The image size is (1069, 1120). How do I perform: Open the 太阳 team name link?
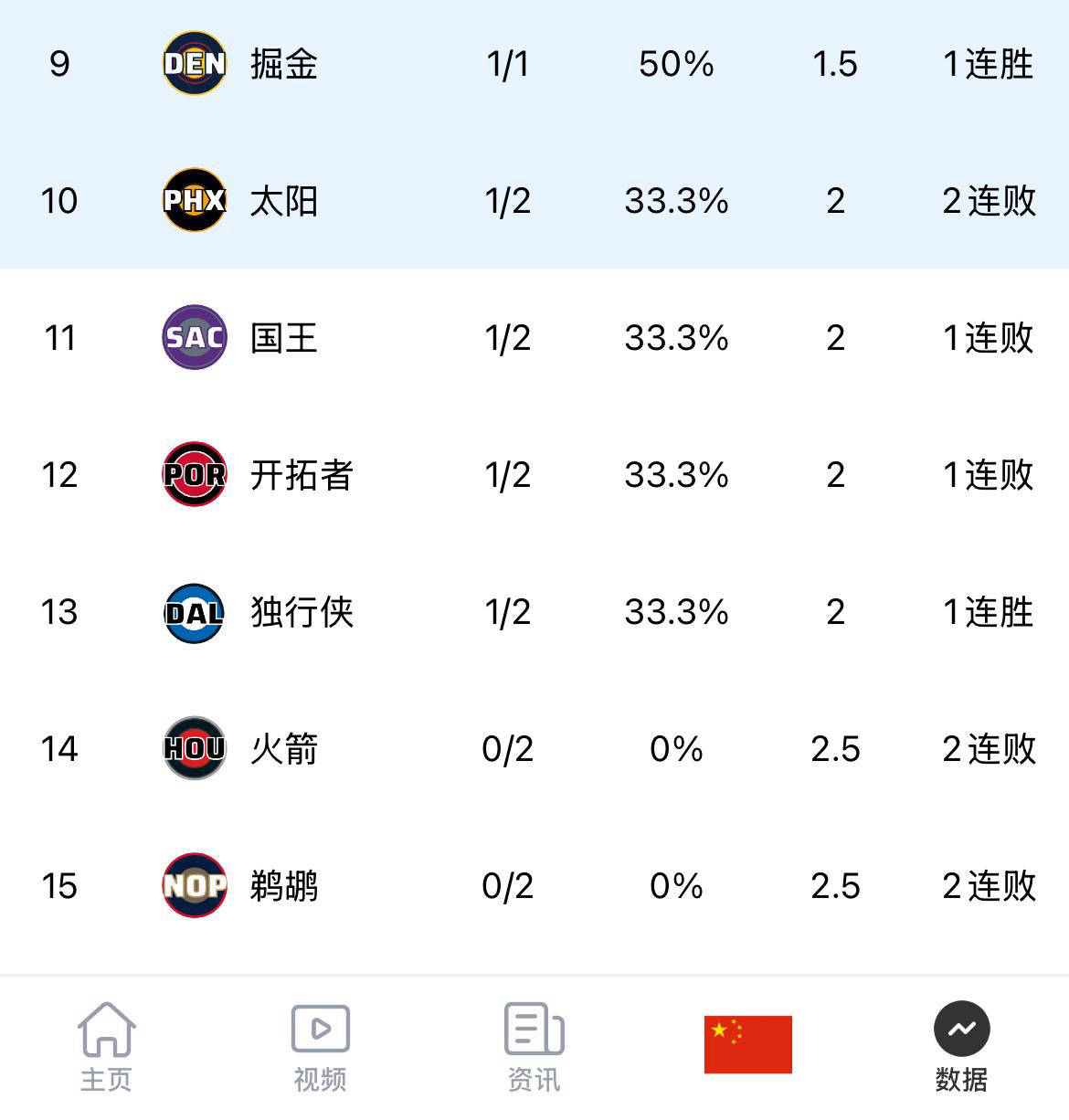[284, 201]
